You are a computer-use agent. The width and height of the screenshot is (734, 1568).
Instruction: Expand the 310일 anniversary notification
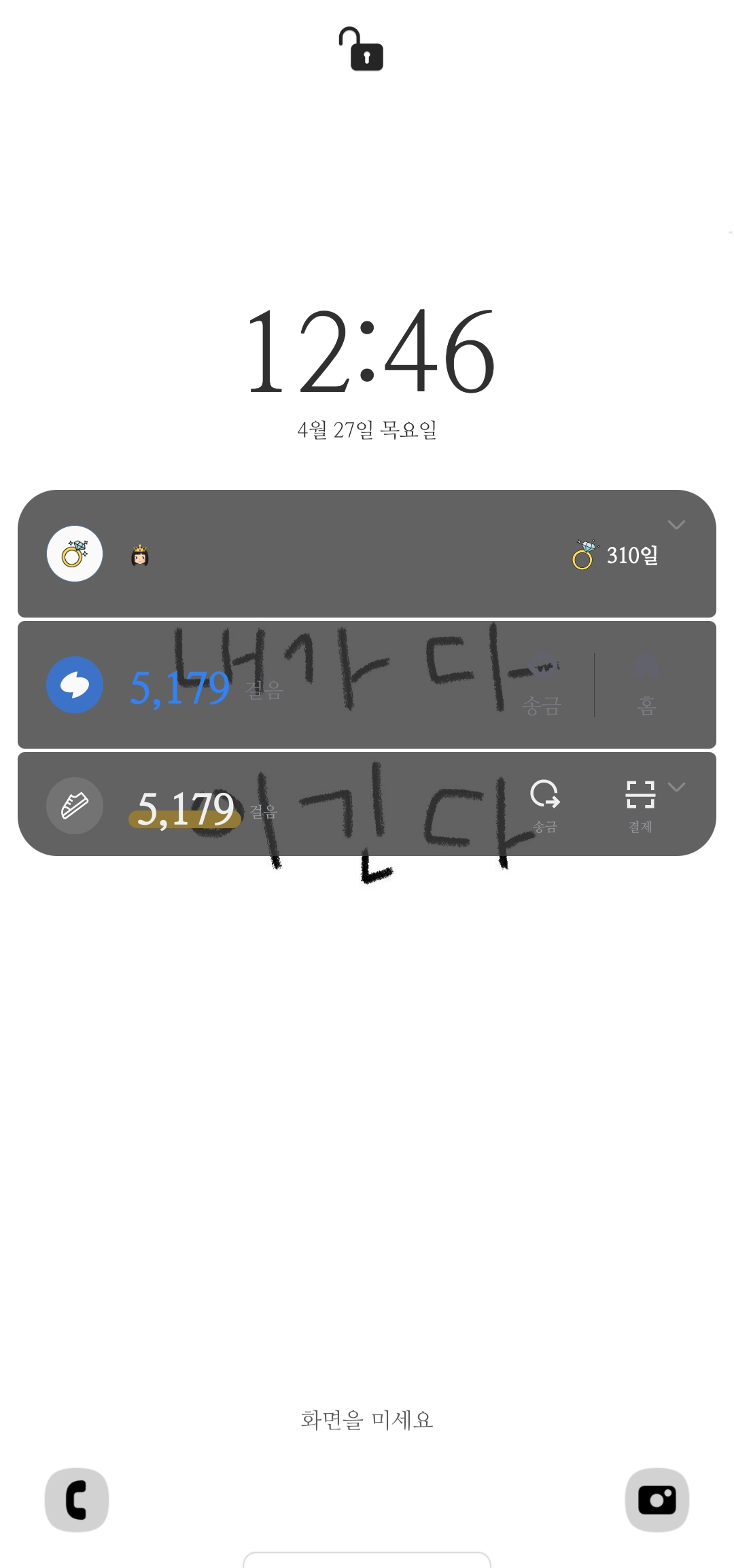click(x=676, y=524)
